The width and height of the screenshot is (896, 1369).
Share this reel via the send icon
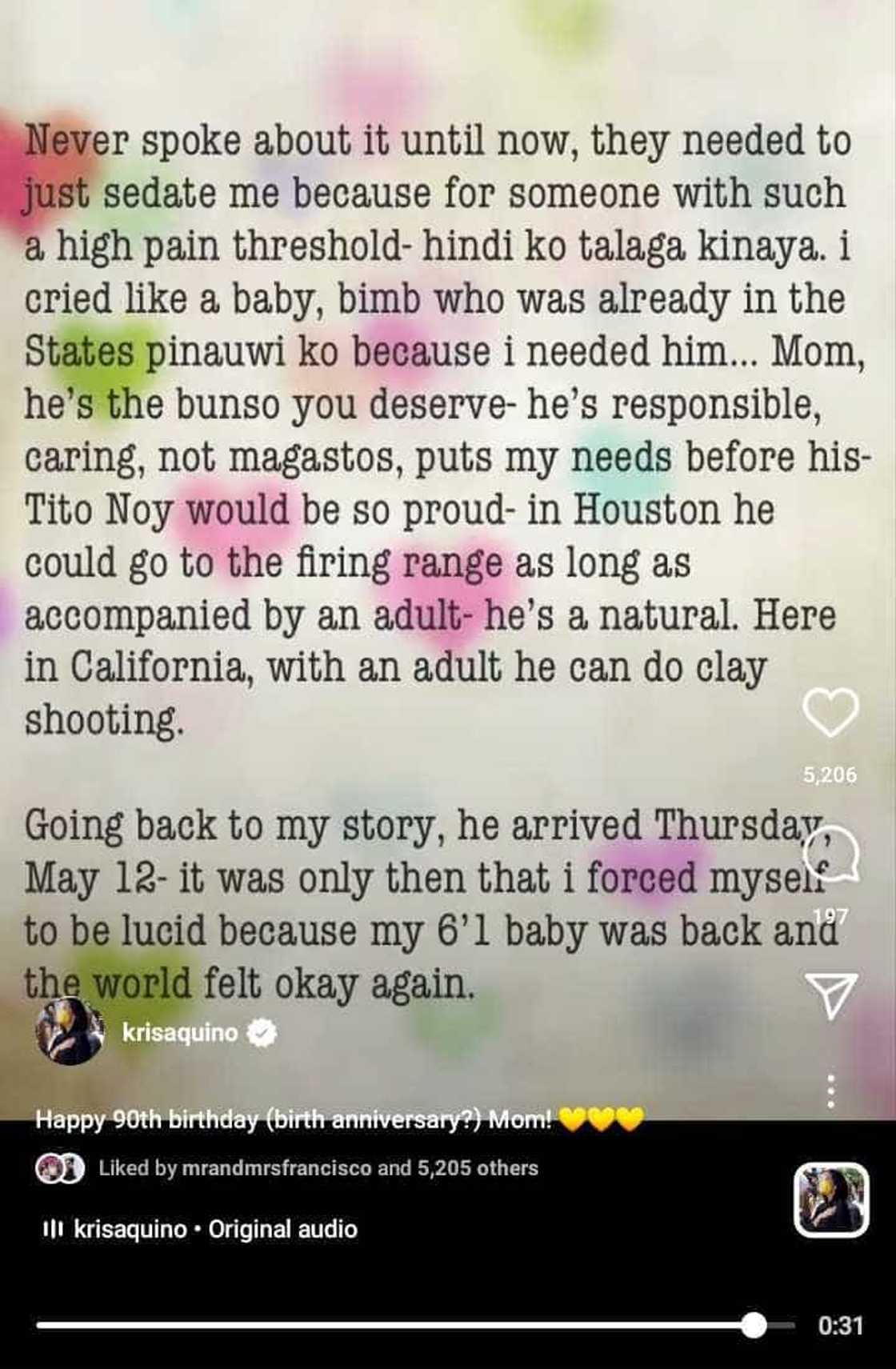click(830, 995)
